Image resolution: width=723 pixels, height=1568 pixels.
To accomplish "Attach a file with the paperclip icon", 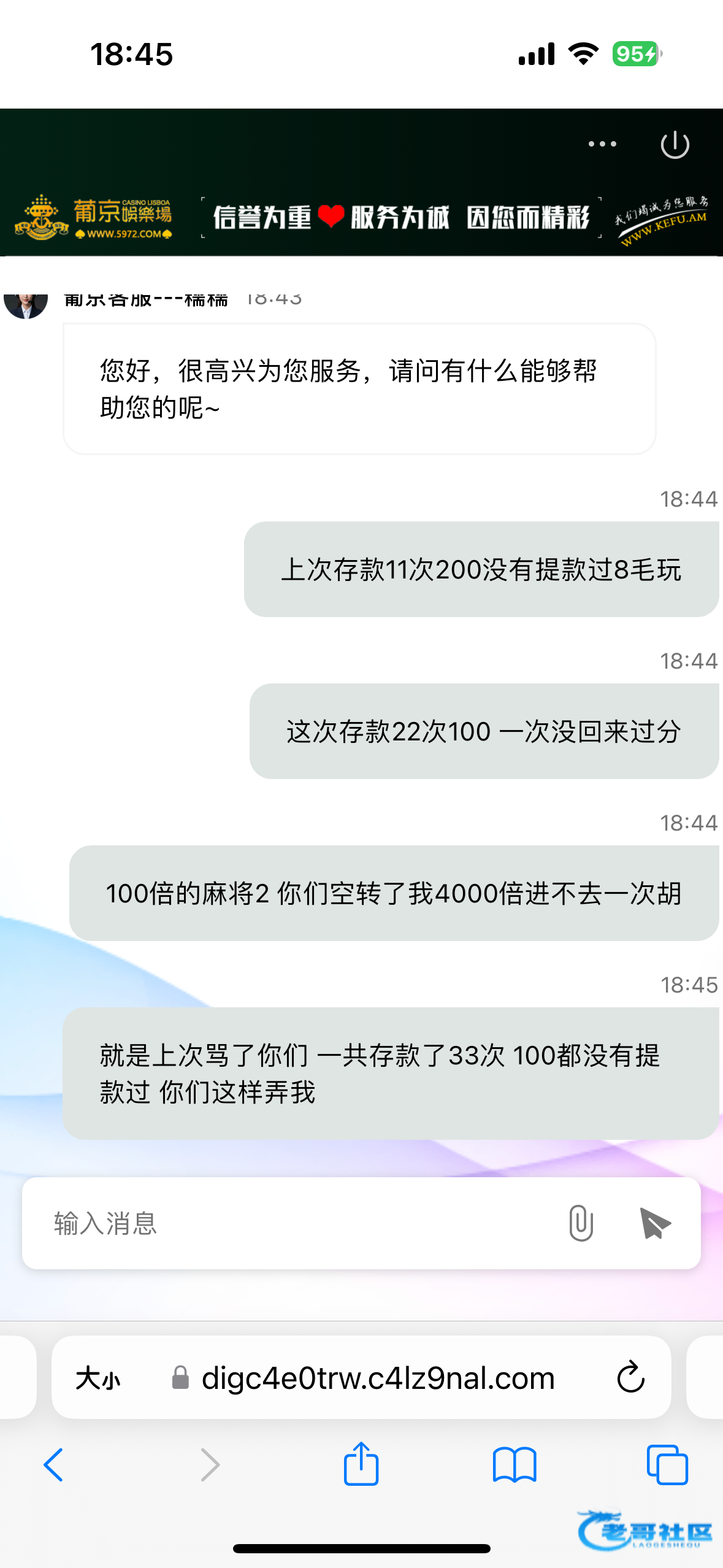I will [581, 1223].
